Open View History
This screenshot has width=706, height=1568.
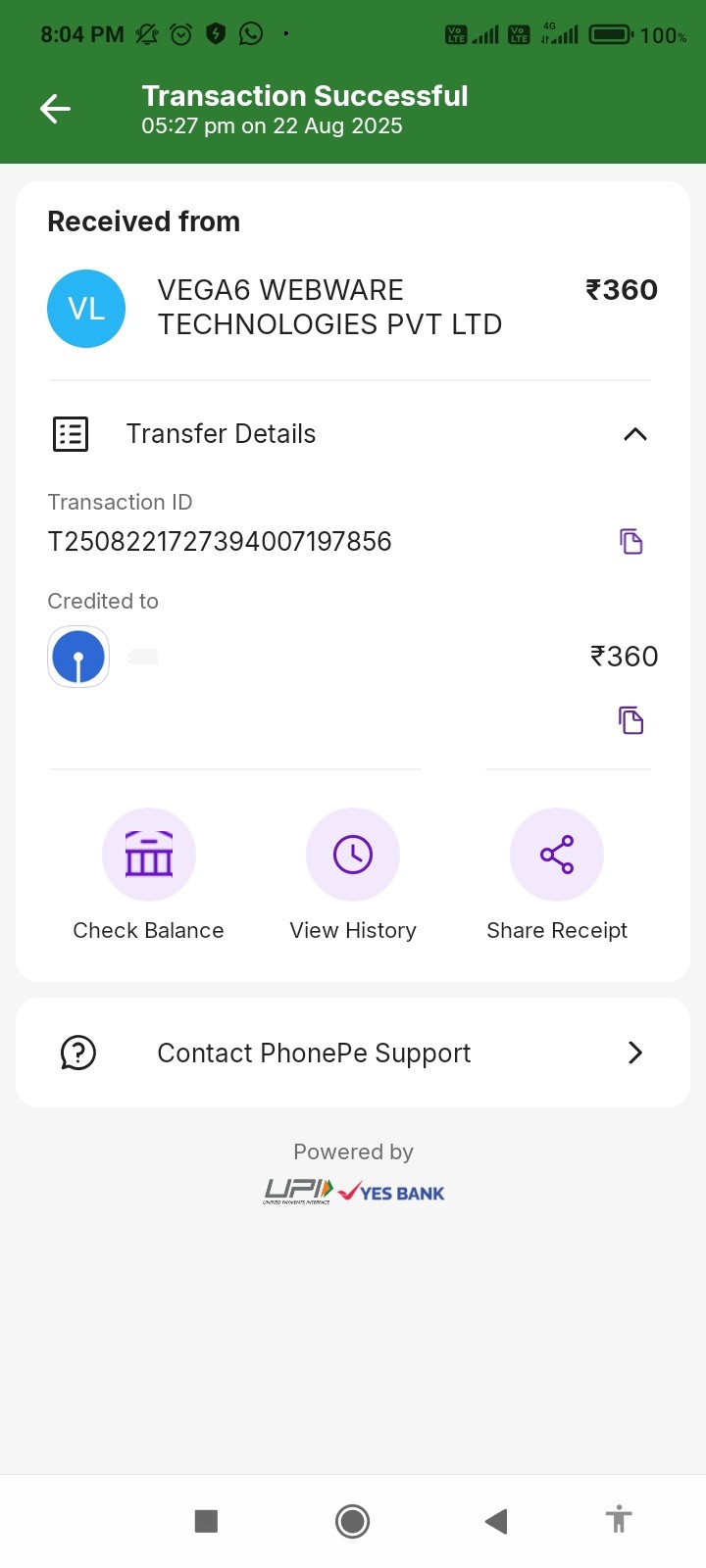tap(353, 855)
